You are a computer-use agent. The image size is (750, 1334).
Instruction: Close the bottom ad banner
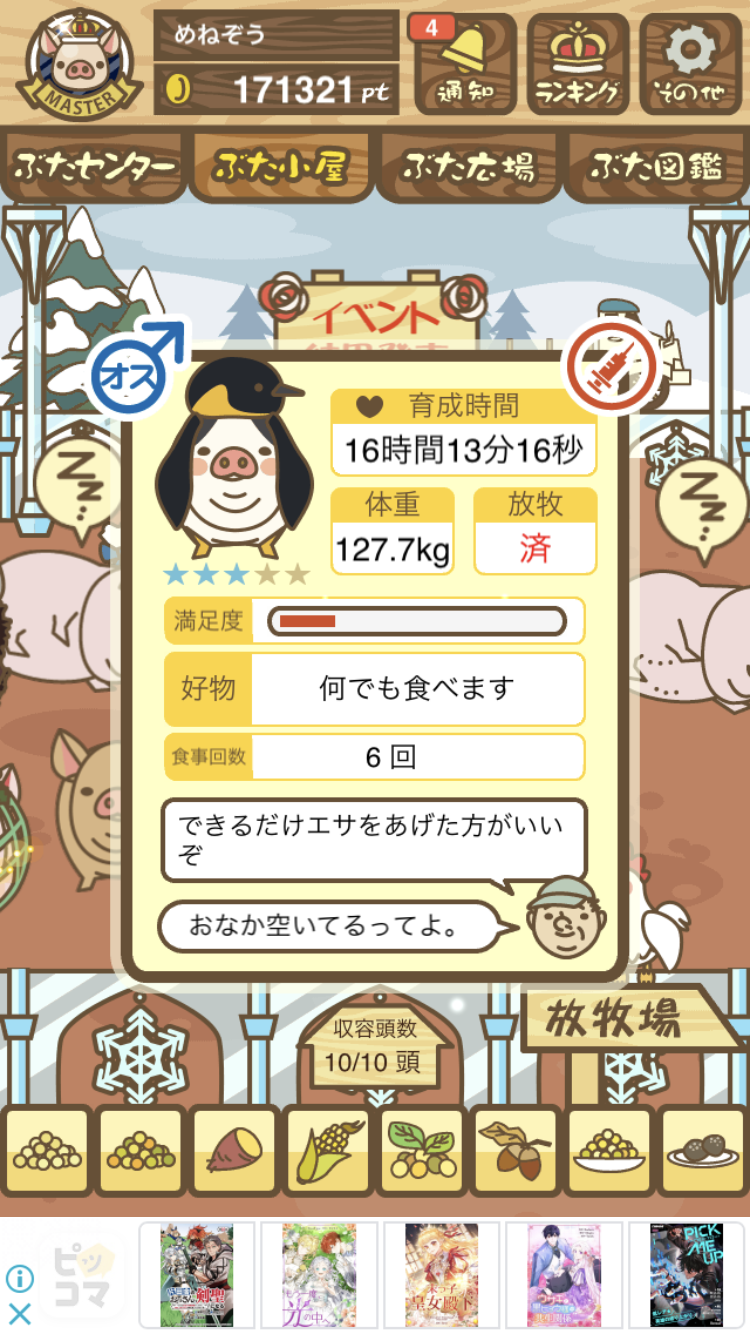(20, 1313)
